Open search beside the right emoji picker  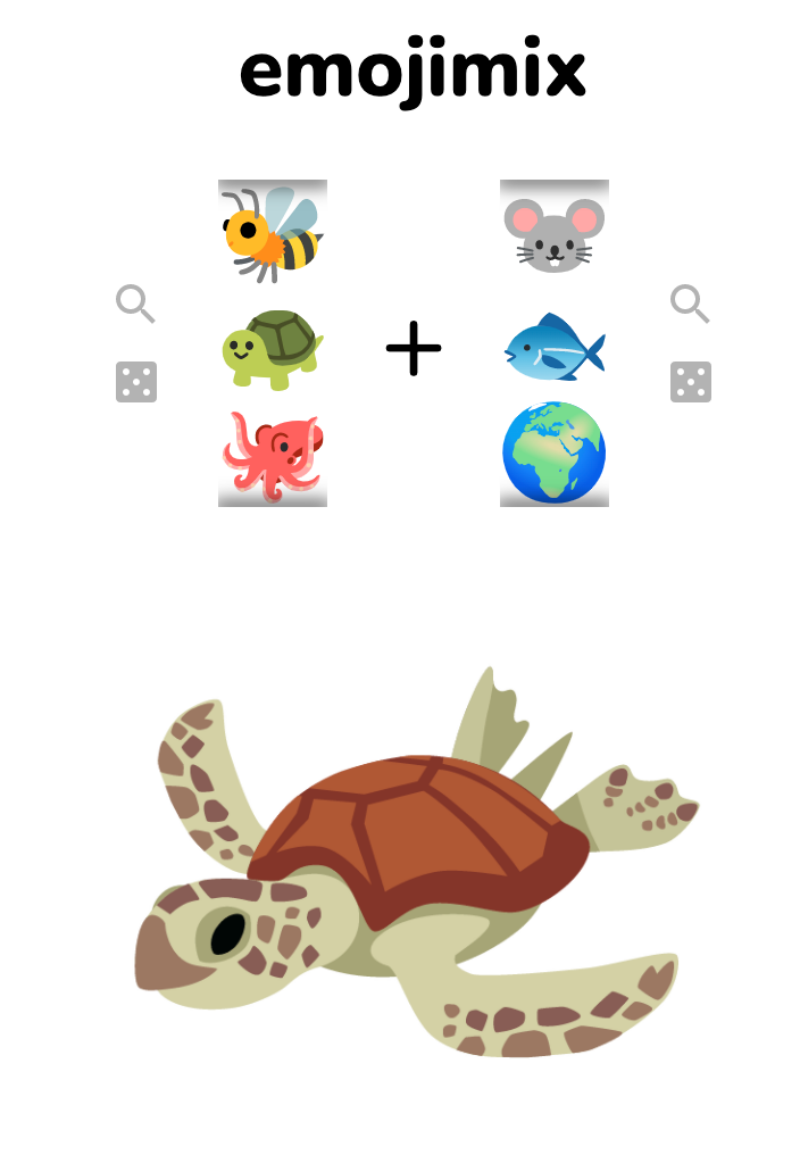click(x=689, y=303)
